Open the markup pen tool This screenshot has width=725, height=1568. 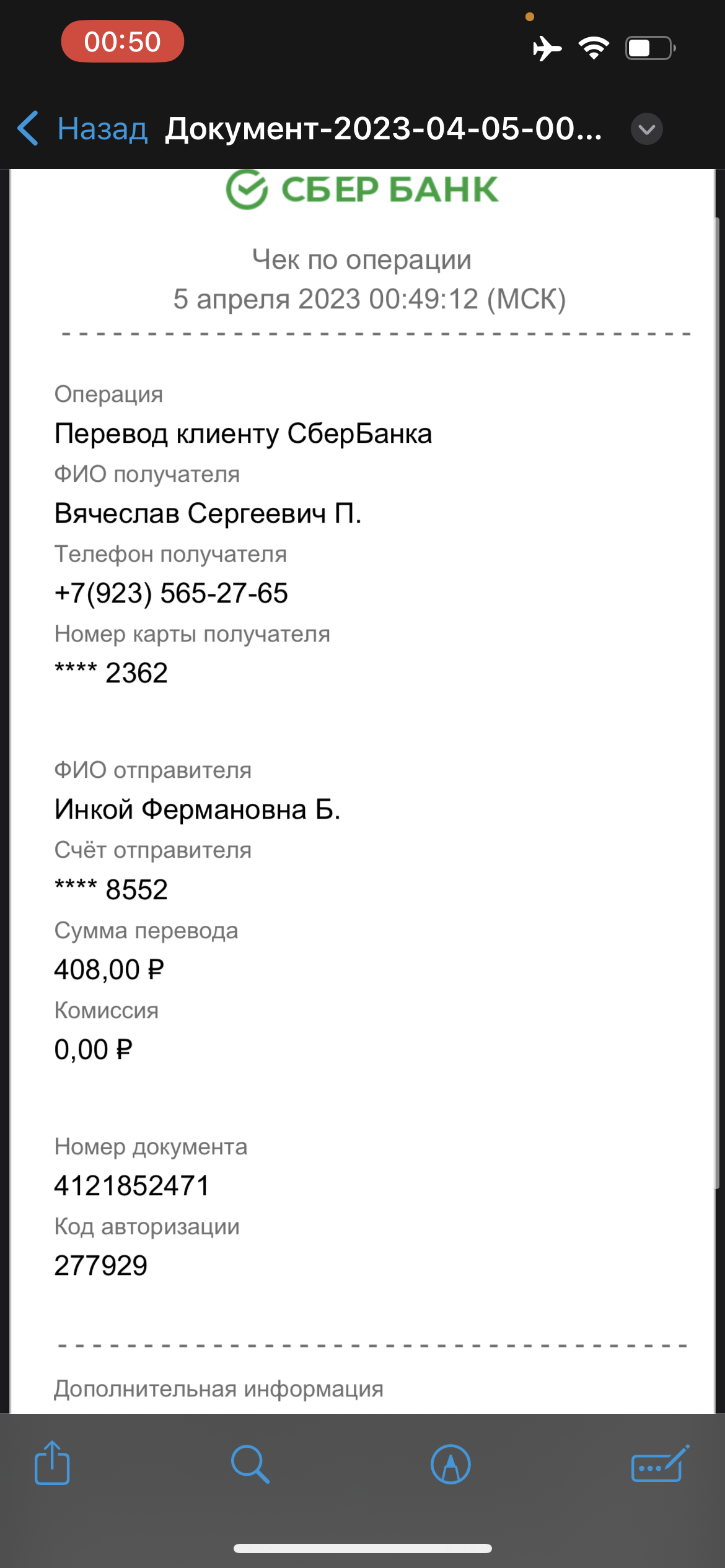(450, 1464)
